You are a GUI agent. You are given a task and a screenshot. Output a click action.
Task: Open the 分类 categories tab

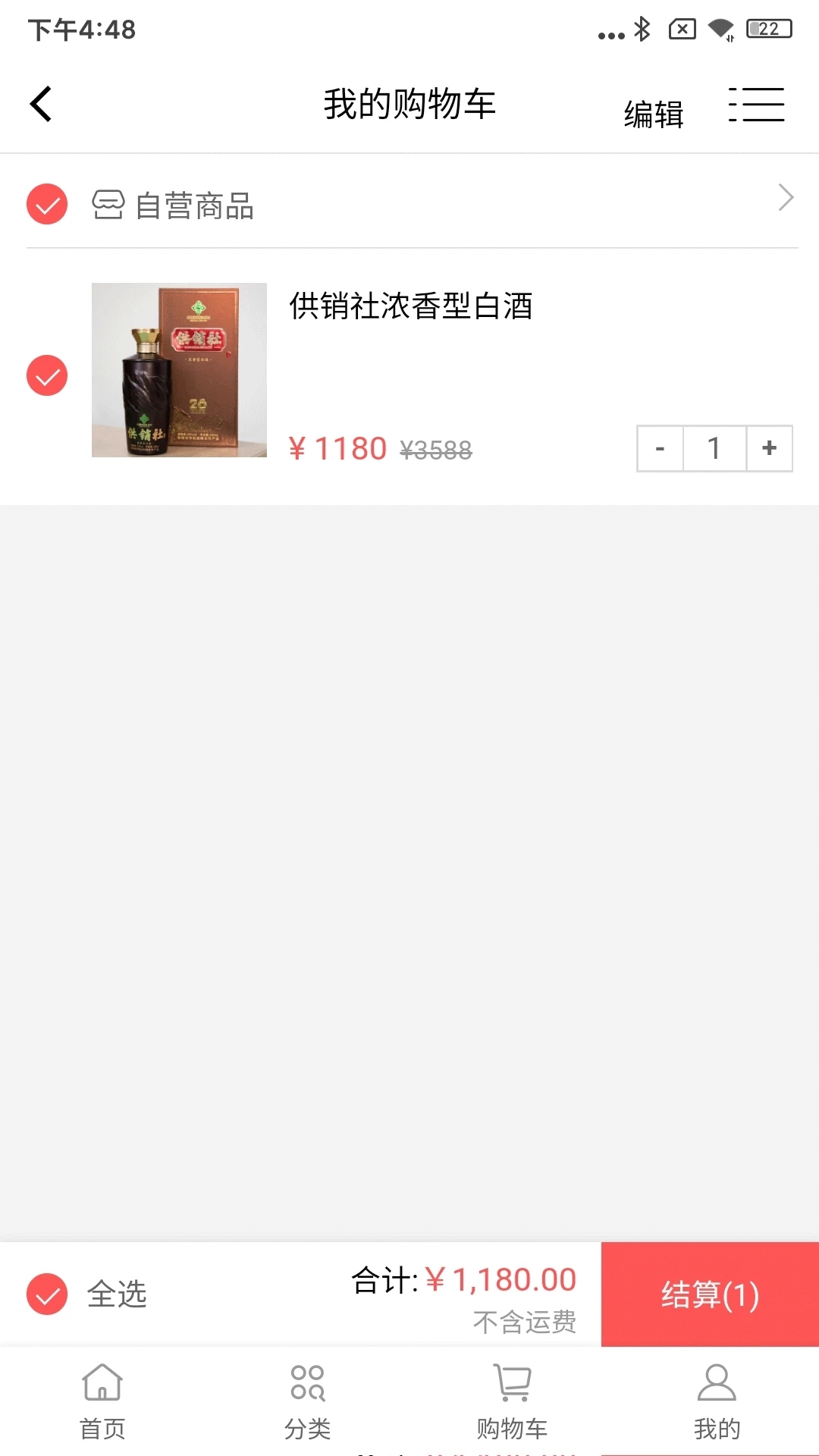[x=307, y=1401]
